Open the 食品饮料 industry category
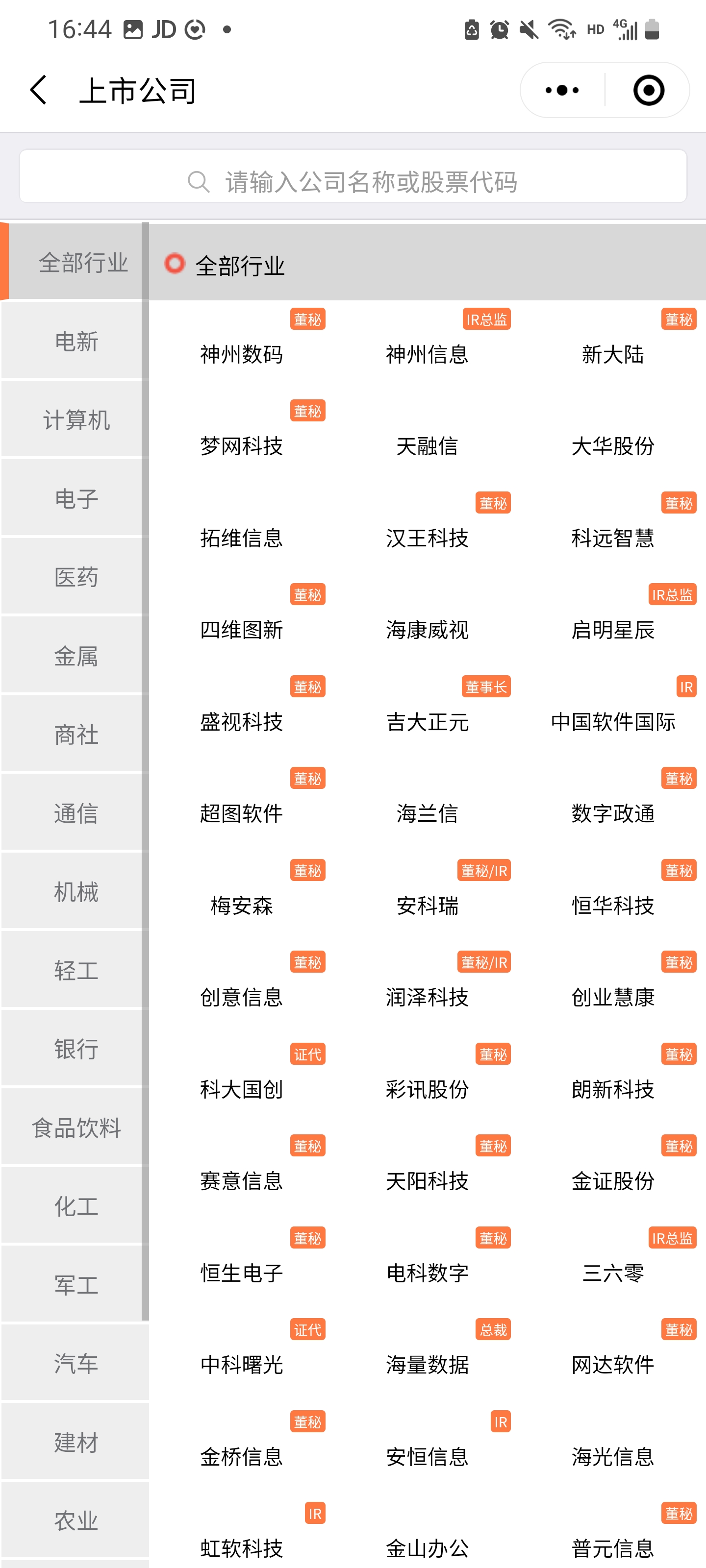The height and width of the screenshot is (1568, 706). pos(75,1127)
